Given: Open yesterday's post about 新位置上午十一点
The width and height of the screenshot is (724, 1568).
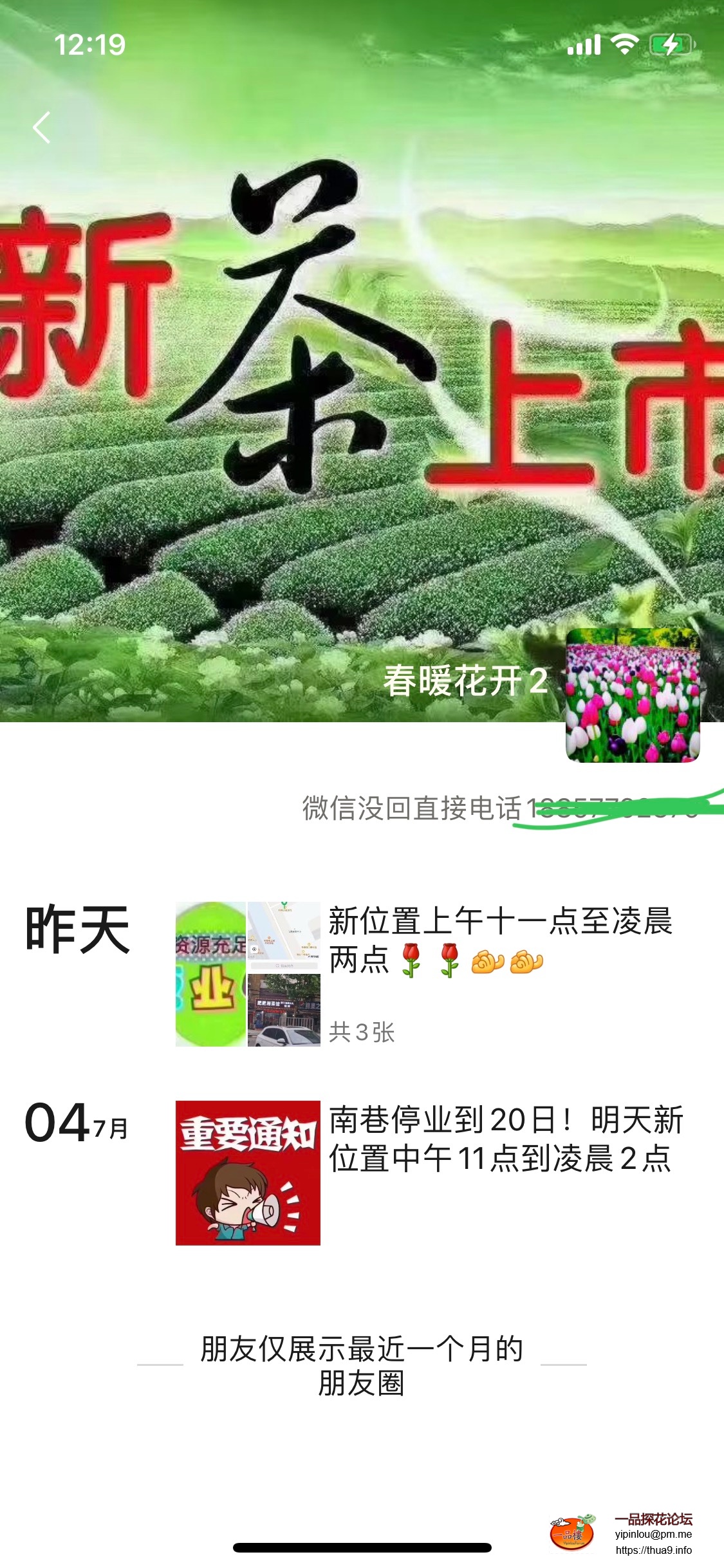Looking at the screenshot, I should point(500,940).
